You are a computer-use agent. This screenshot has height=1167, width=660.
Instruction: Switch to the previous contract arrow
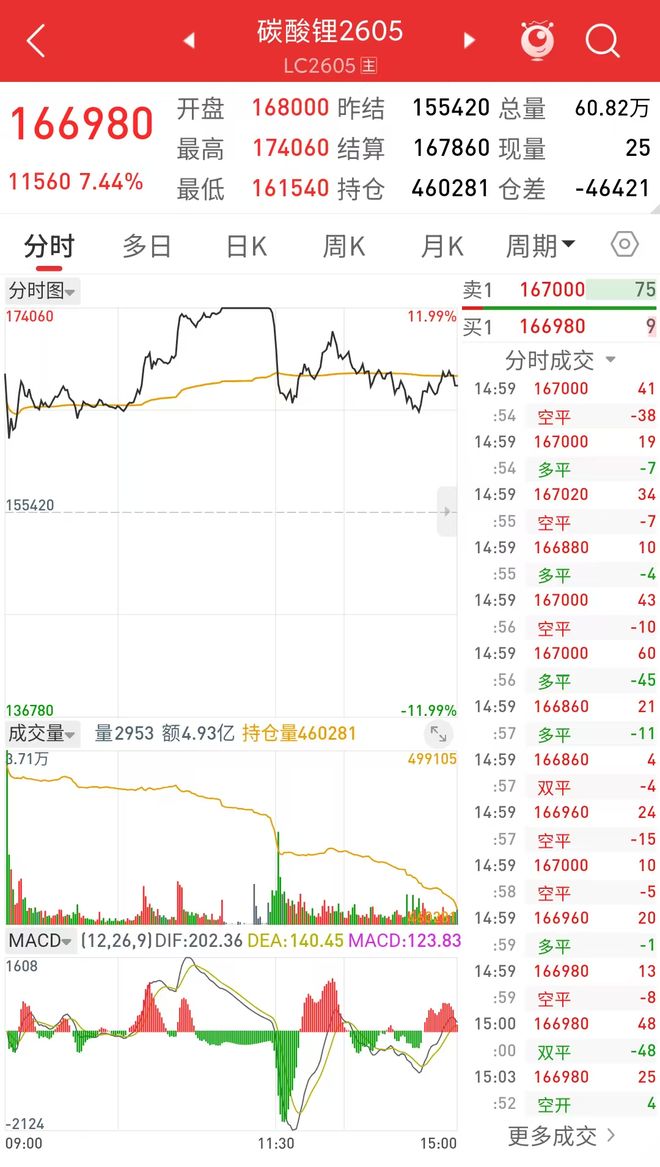188,41
